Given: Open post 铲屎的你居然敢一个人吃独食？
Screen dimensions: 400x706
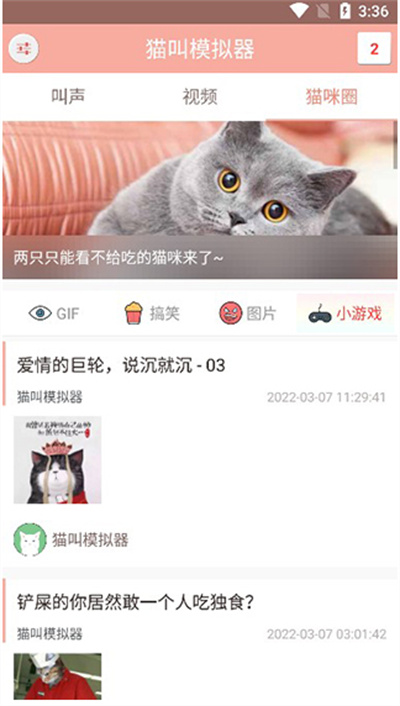Looking at the screenshot, I should click(x=135, y=602).
